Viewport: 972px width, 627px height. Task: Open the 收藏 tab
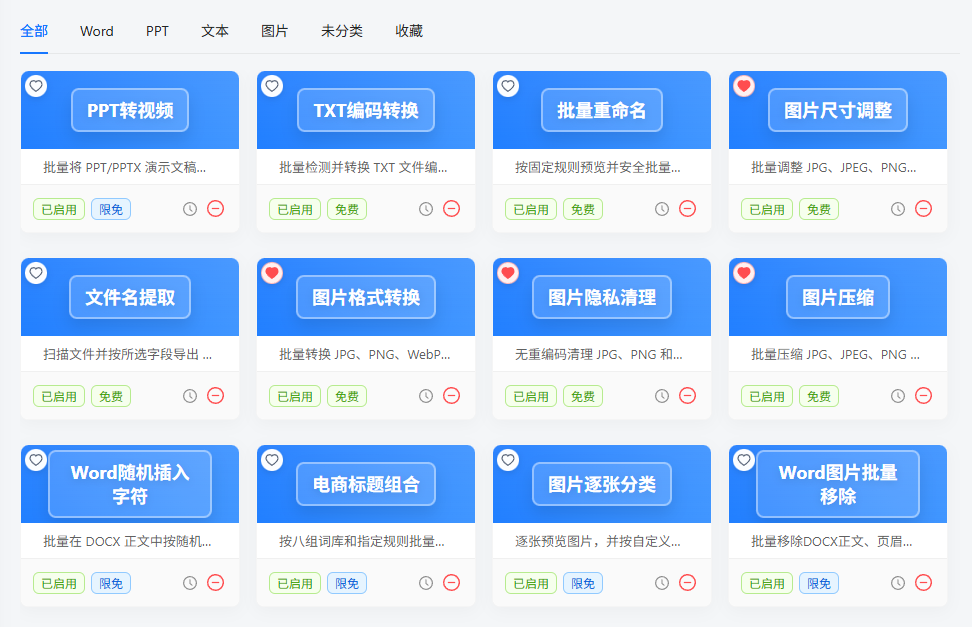tap(409, 31)
